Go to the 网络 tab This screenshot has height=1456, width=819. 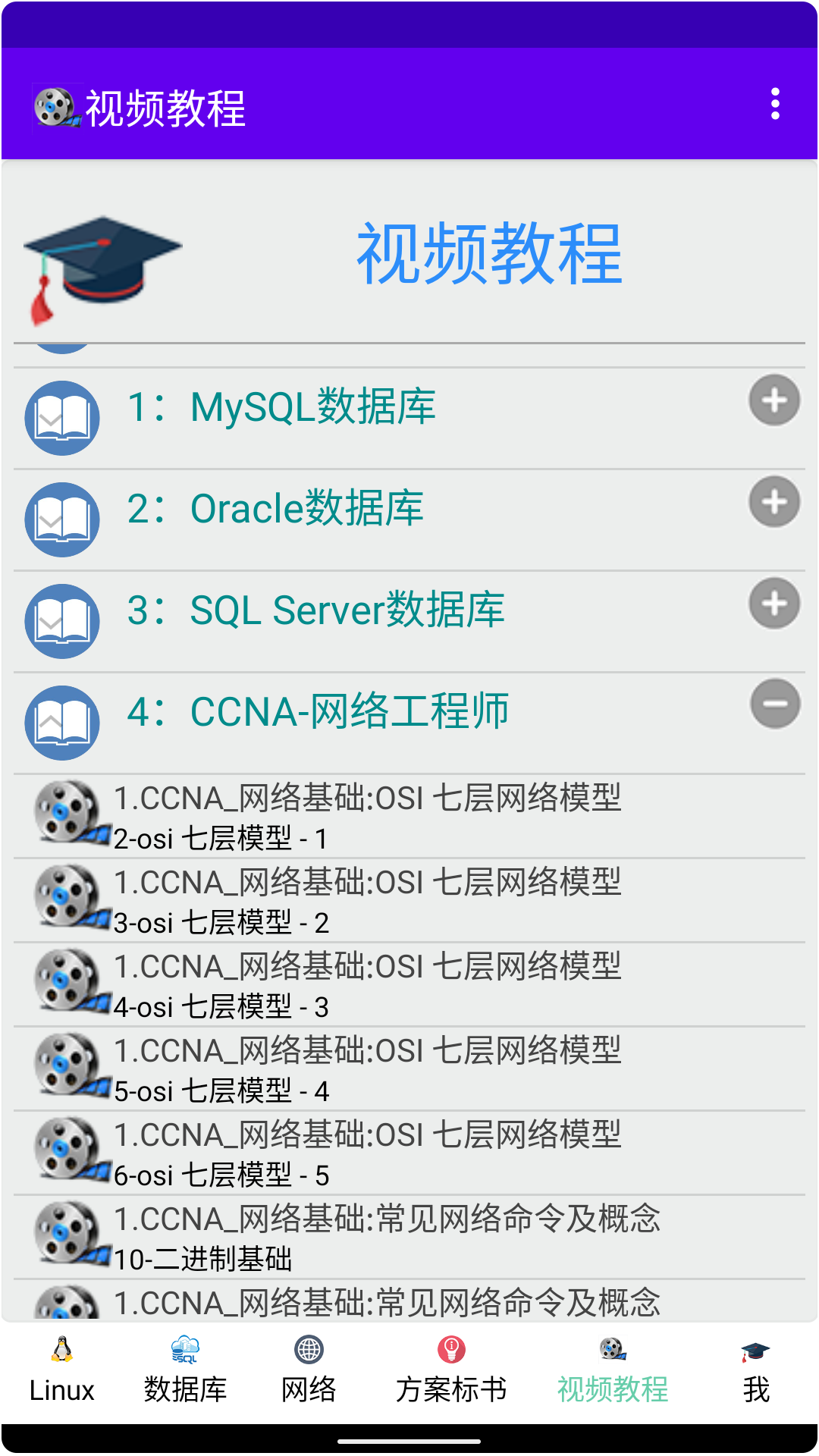click(309, 1371)
